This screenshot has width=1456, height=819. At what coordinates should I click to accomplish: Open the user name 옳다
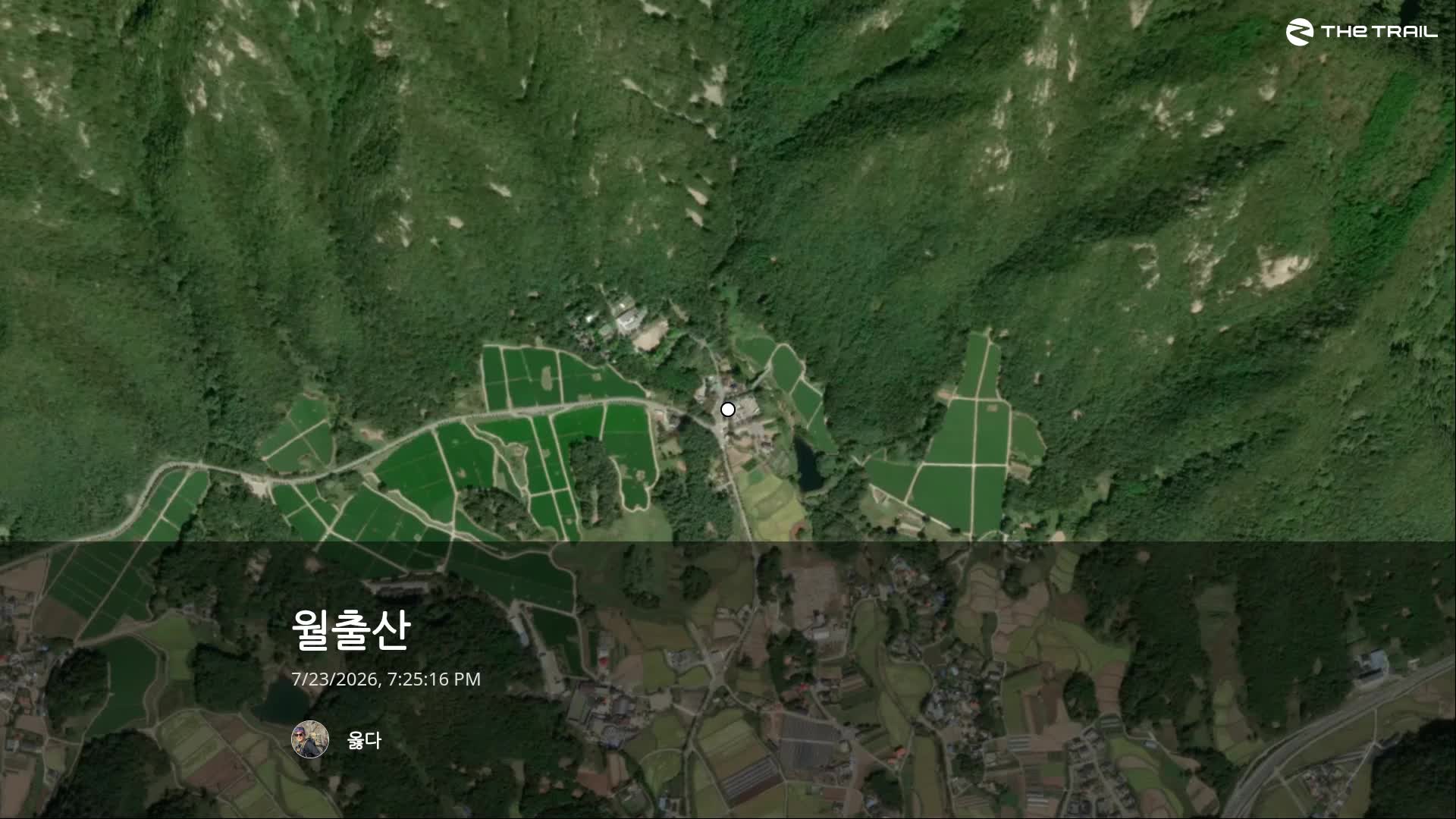pos(364,740)
